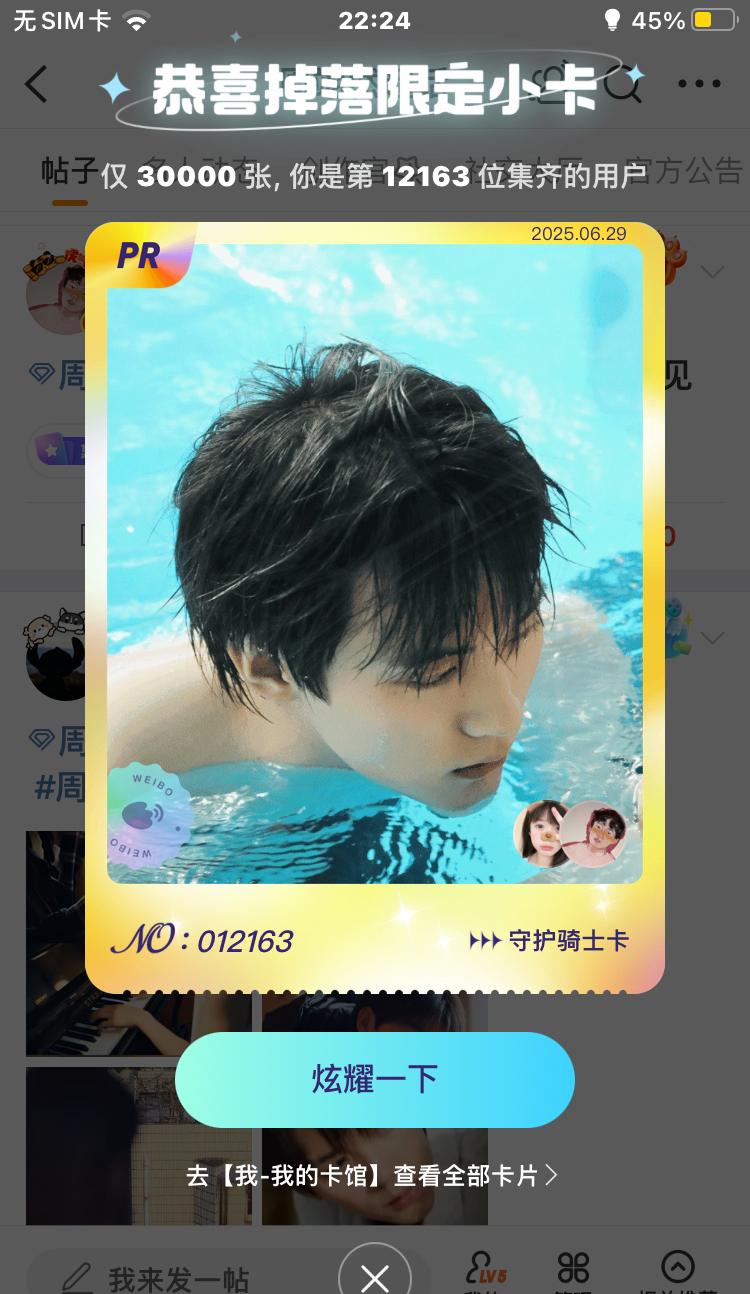Tap the 炫耀一下 button
Screen dimensions: 750x1294
pos(374,1080)
